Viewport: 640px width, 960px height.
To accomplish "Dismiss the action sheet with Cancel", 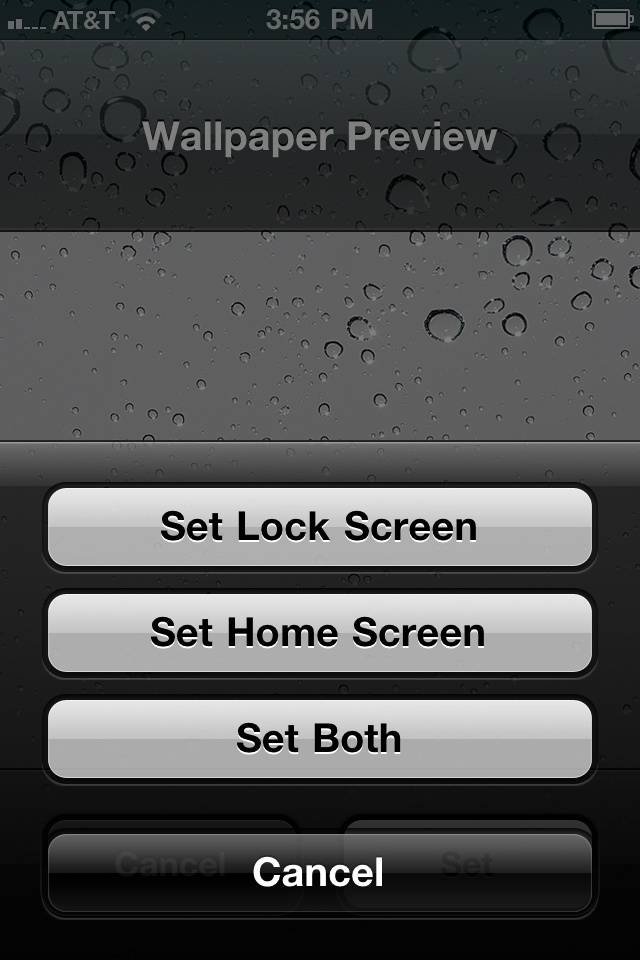I will (319, 872).
